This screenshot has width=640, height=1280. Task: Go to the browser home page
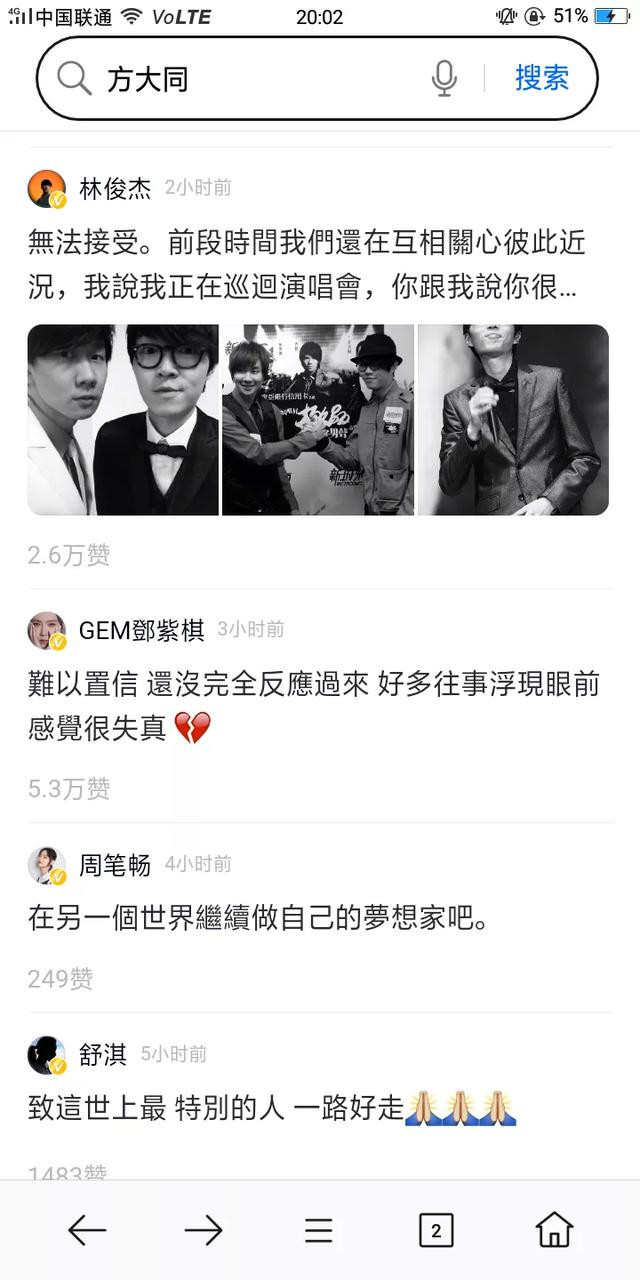(x=554, y=1230)
